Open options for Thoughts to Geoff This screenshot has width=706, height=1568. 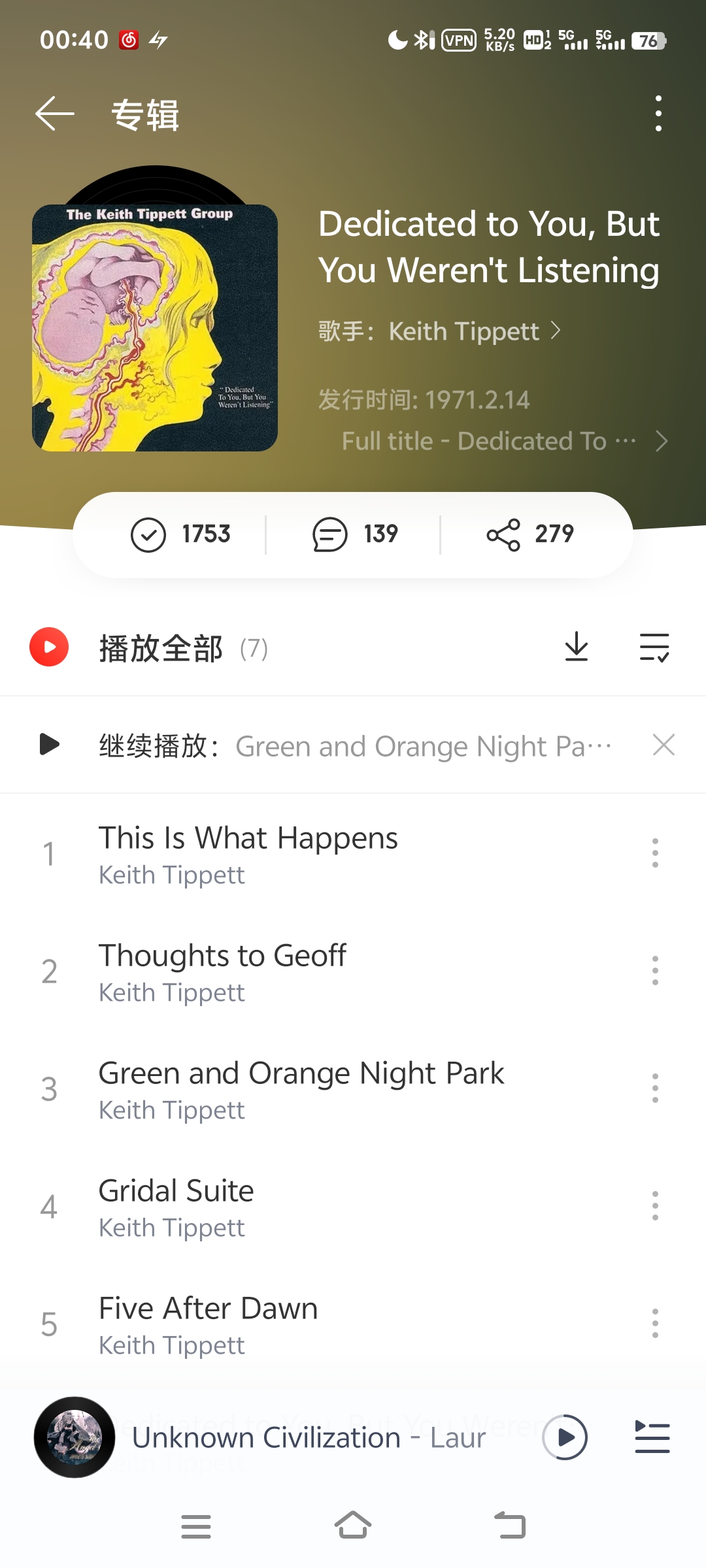(x=655, y=971)
